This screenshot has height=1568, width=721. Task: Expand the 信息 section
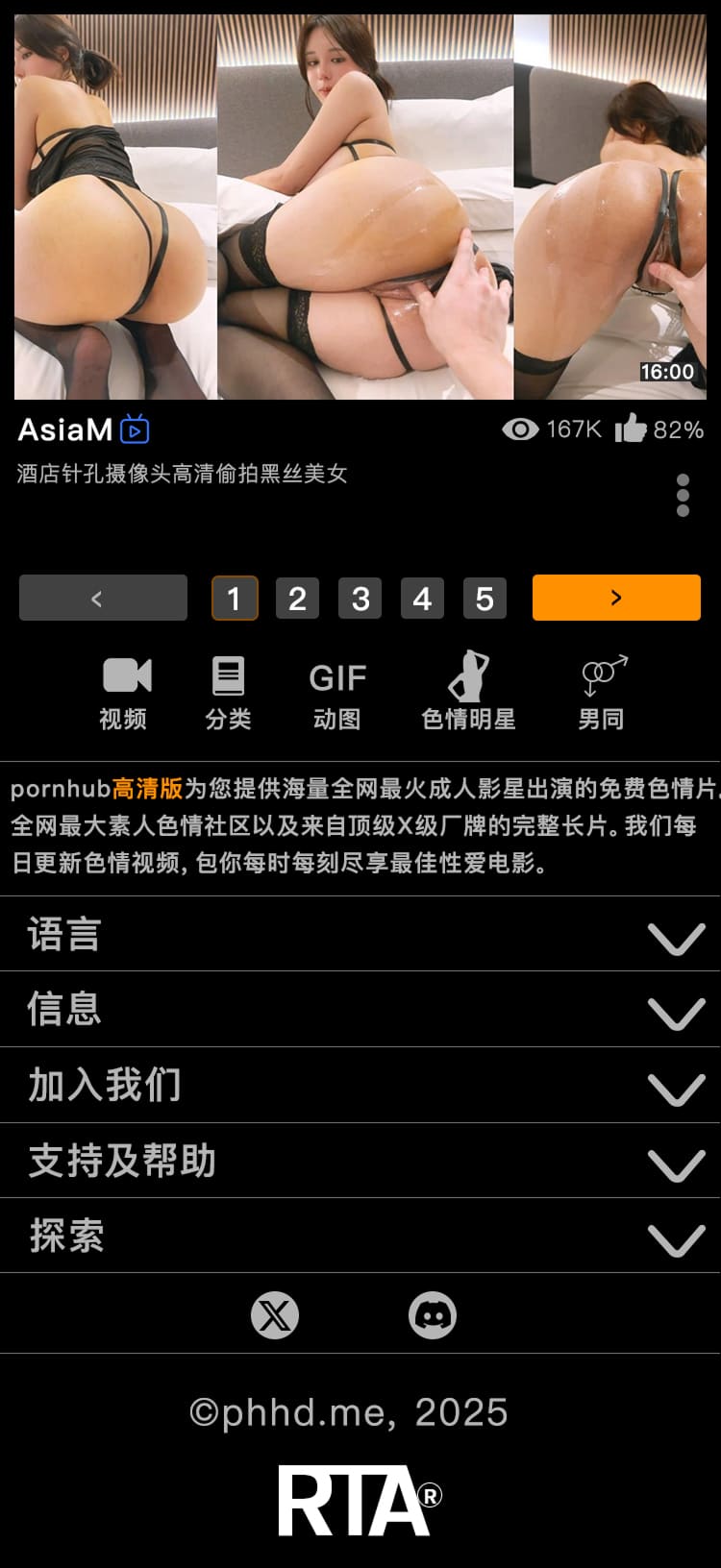click(360, 1010)
